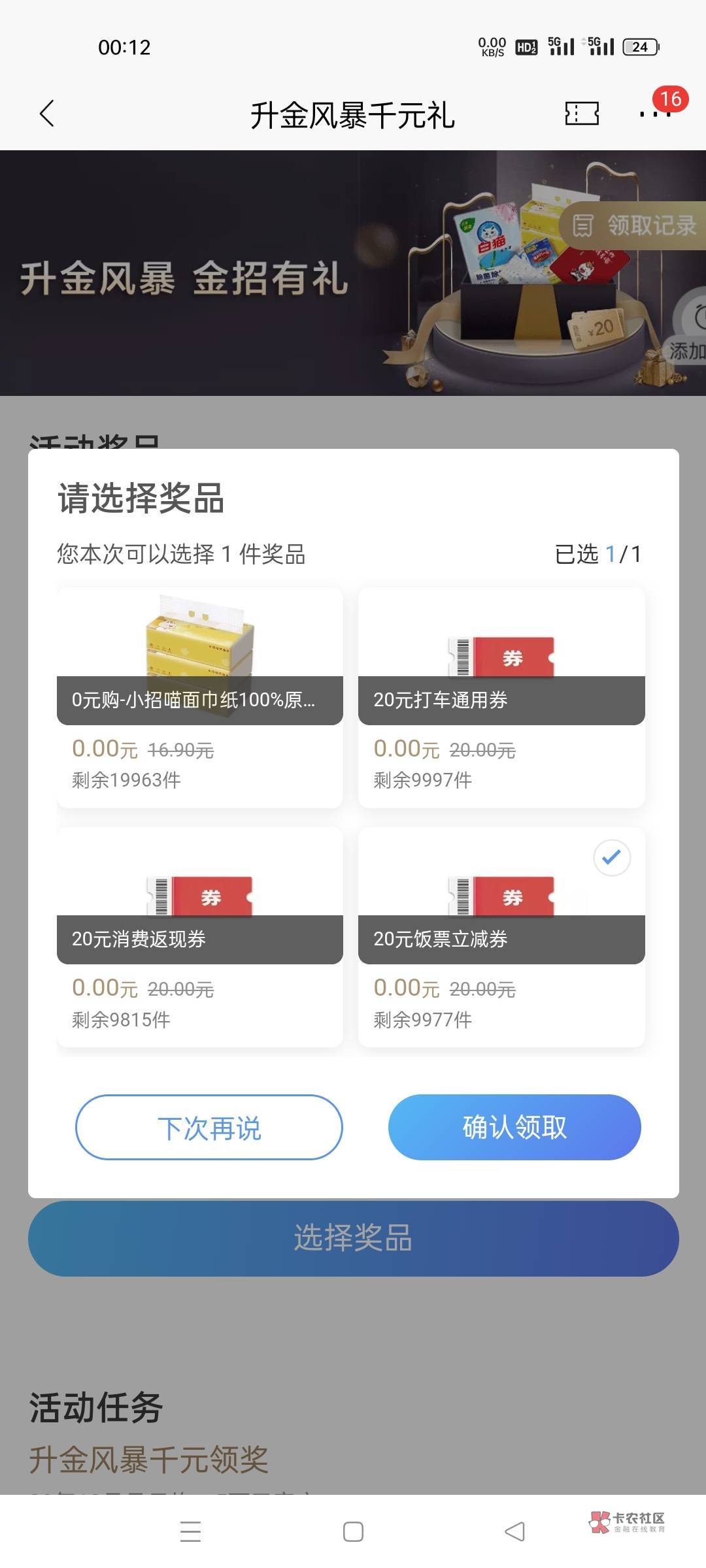Viewport: 706px width, 1568px height.
Task: Open system recent apps menu
Action: (x=190, y=1531)
